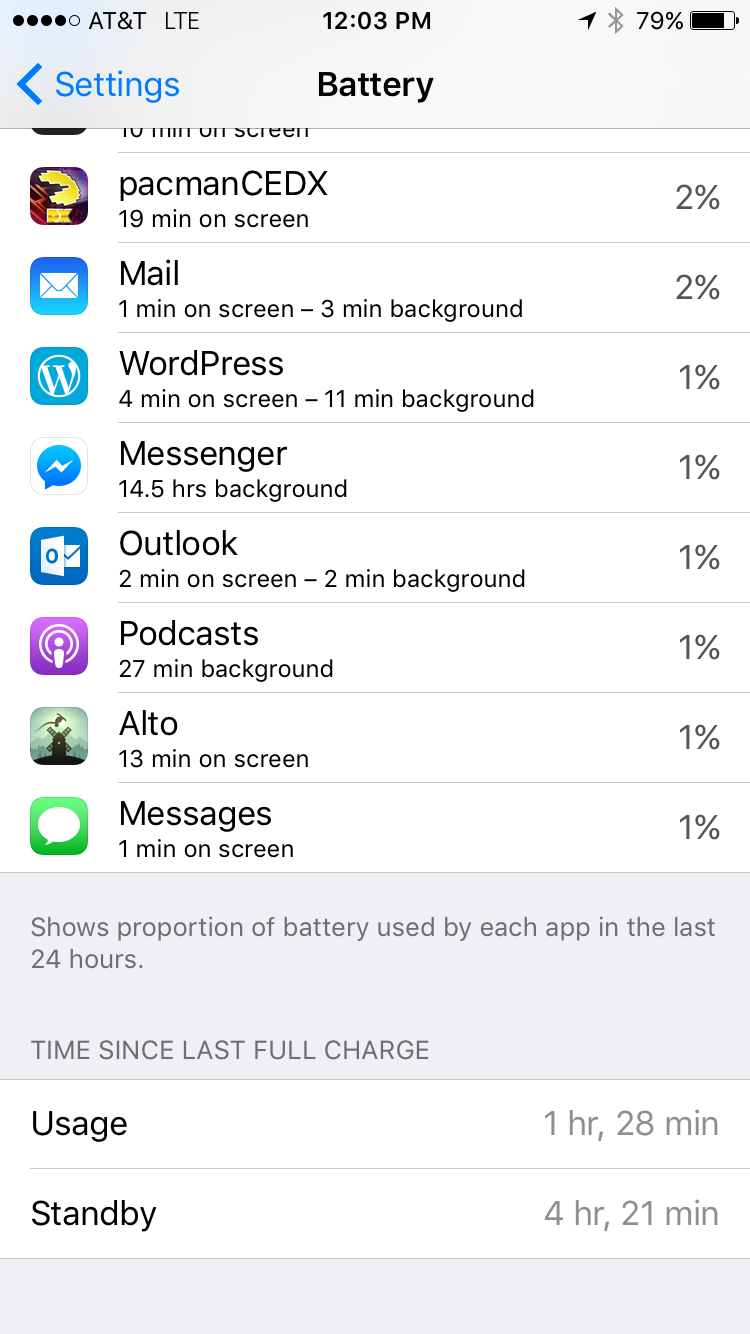Go back to Settings
750x1334 pixels.
point(98,85)
